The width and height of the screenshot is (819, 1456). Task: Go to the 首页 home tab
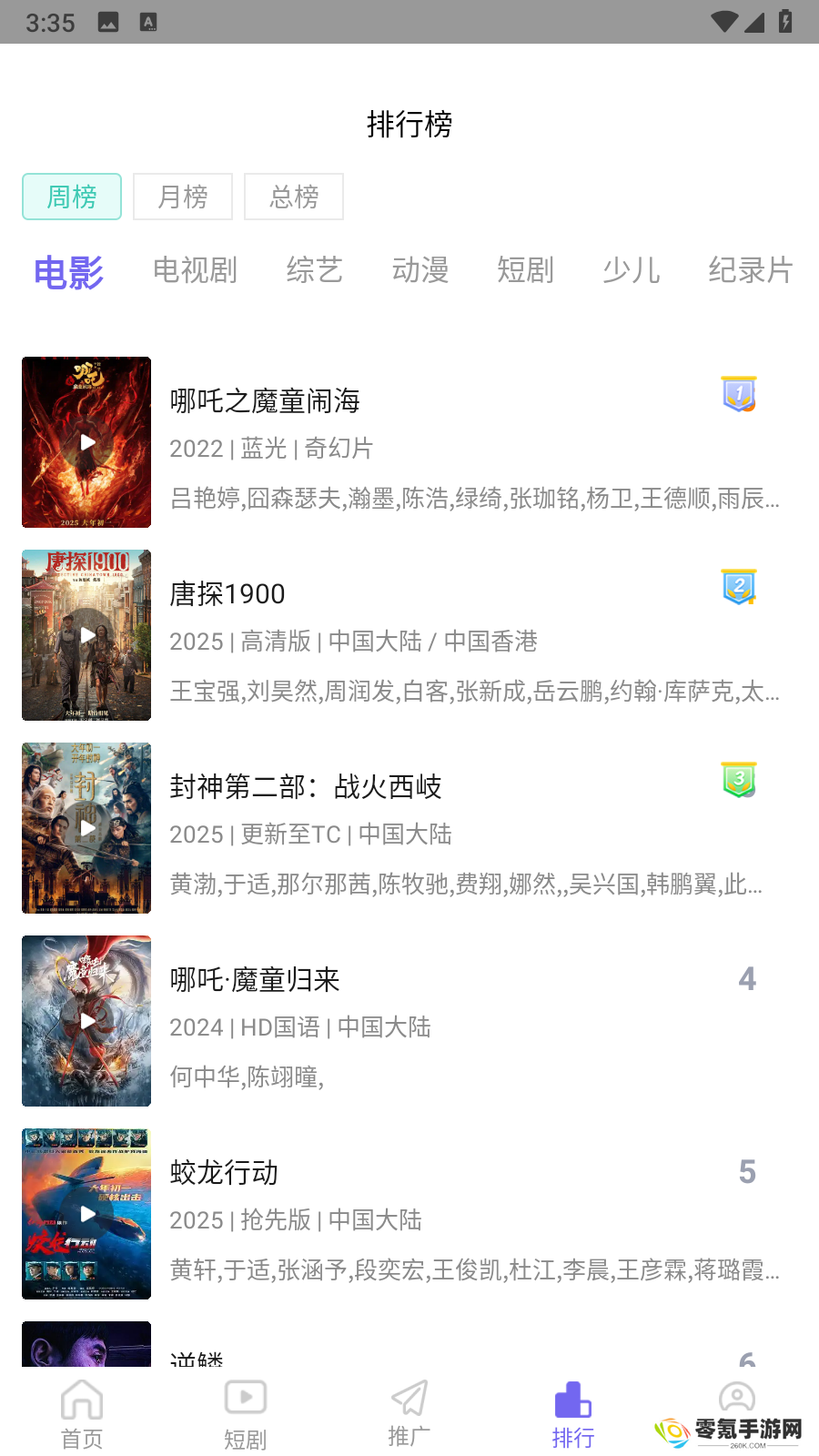(82, 1415)
